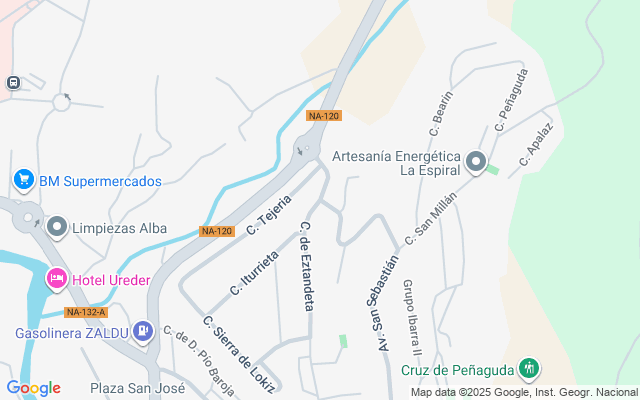640x400 pixels.
Task: Open the BM Supermercados map pin
Action: (x=24, y=181)
